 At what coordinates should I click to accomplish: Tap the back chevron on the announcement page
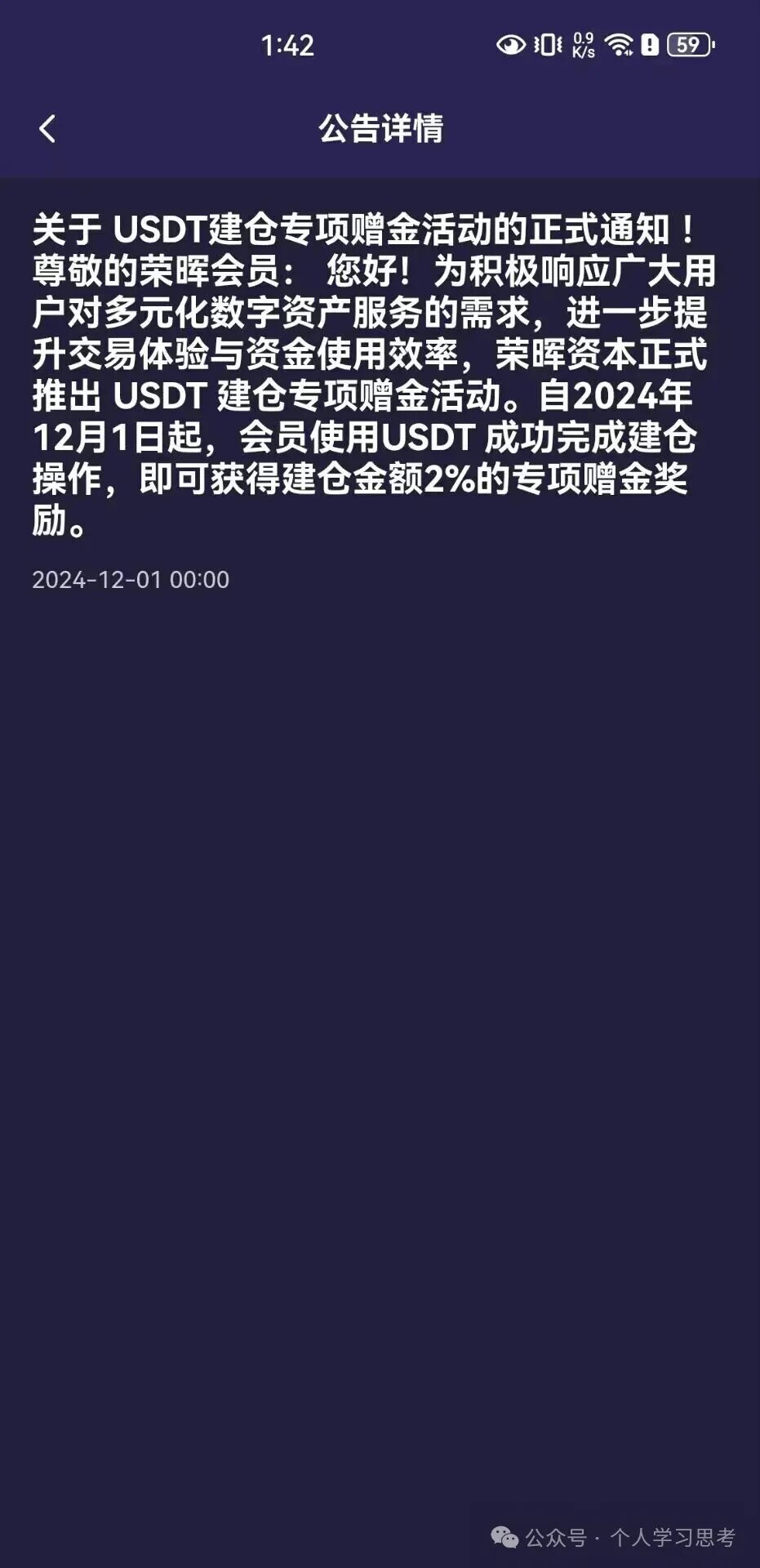click(47, 127)
